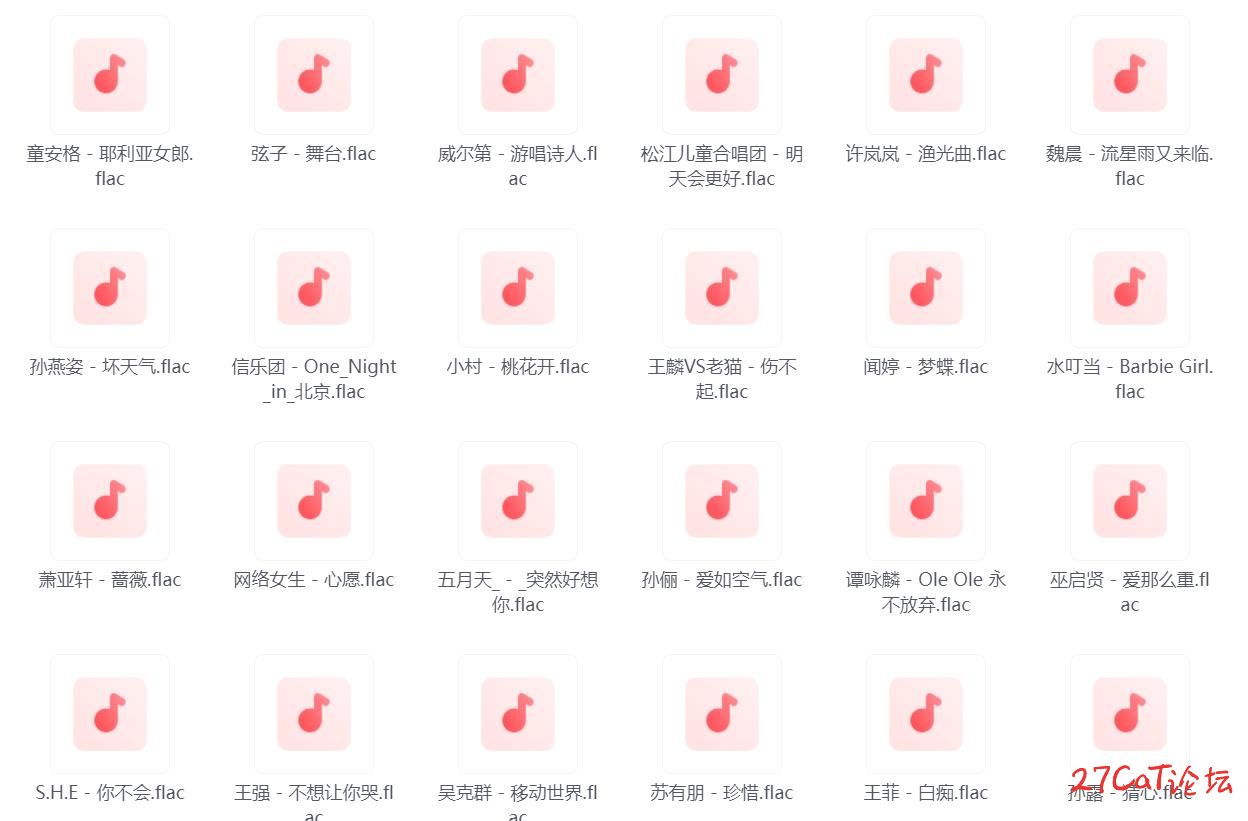Viewport: 1248px width, 821px height.
Task: Open 弦子 - 舞台.flac file
Action: coord(314,75)
